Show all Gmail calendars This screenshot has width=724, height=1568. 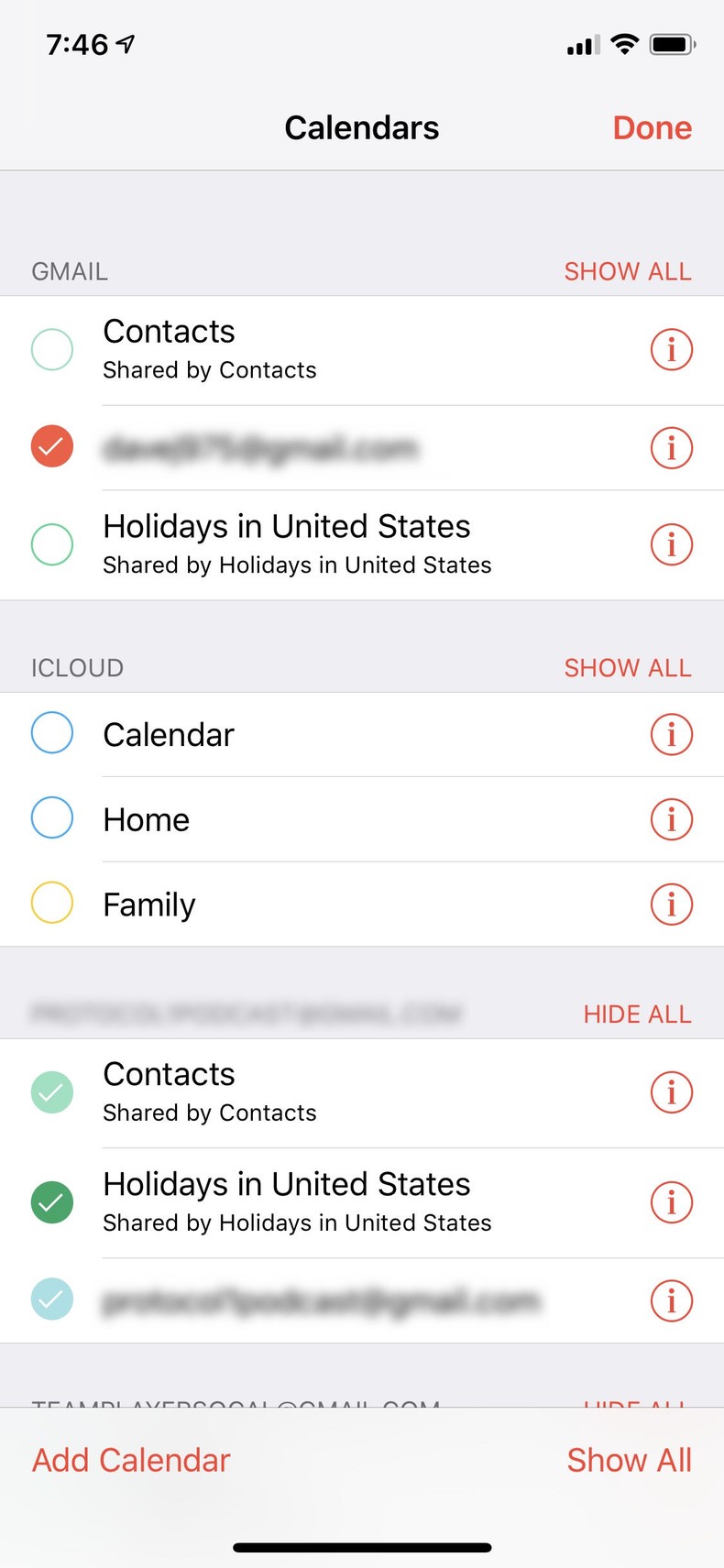628,271
